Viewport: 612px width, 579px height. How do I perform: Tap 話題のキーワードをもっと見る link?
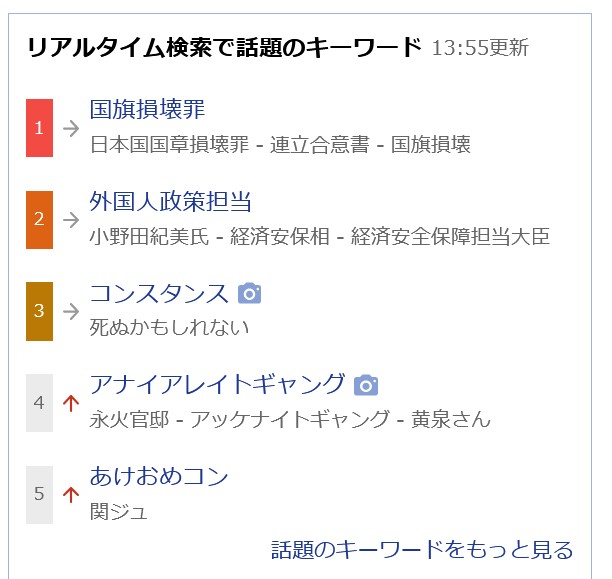(x=422, y=550)
